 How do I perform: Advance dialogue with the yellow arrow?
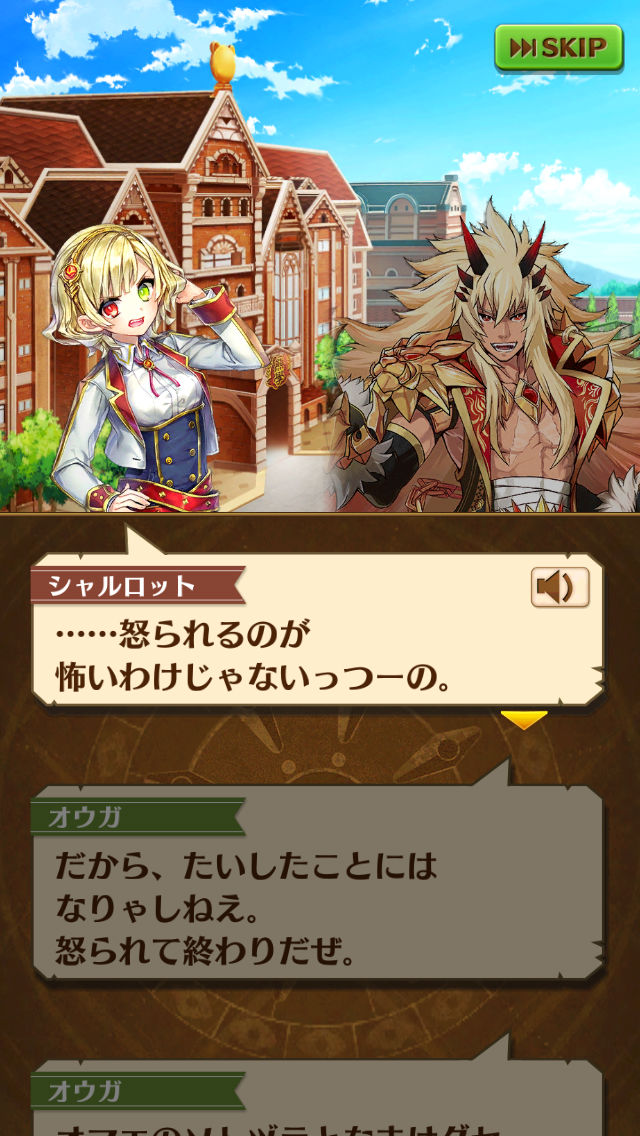pos(523,719)
